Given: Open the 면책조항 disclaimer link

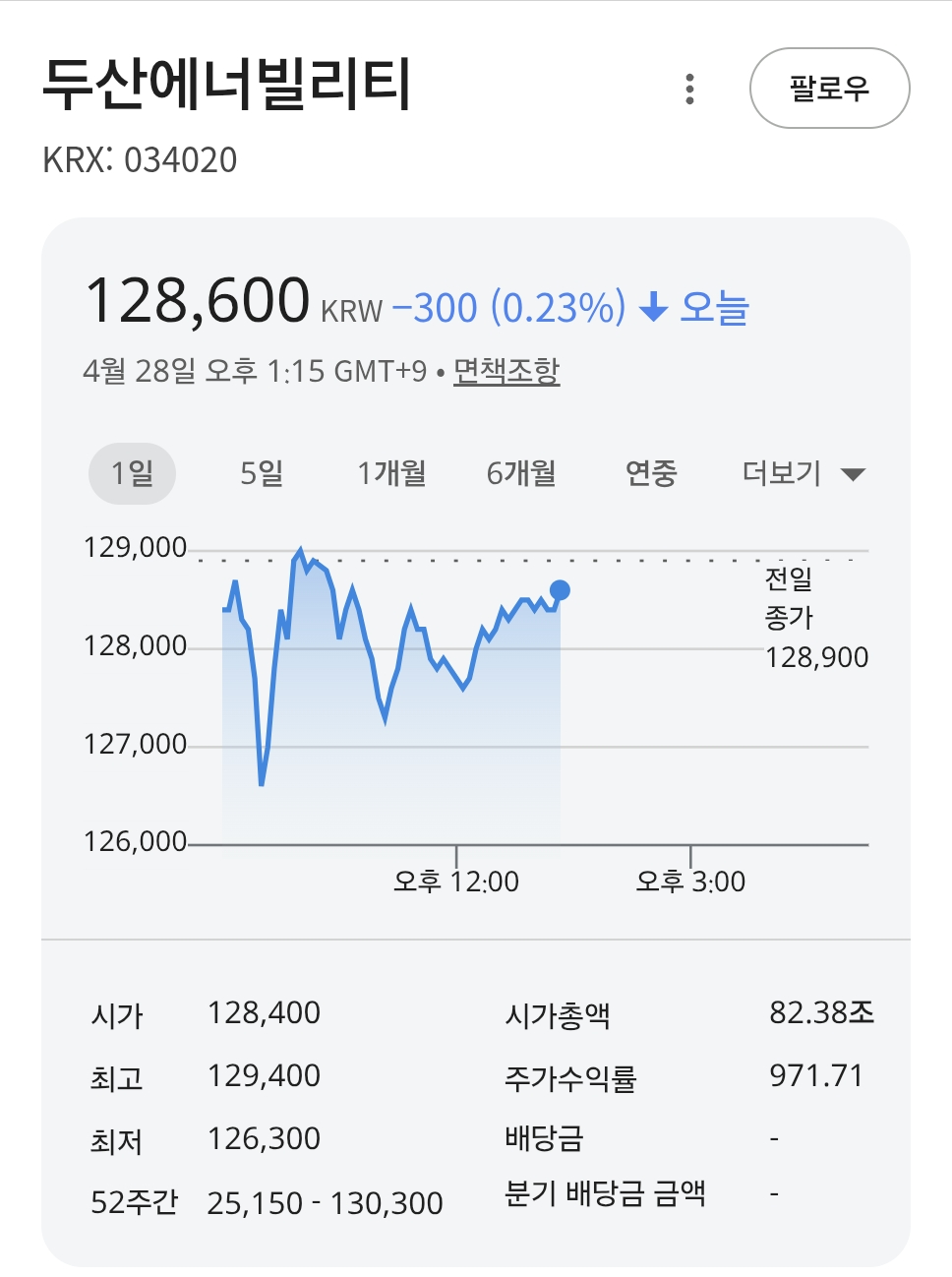Looking at the screenshot, I should (x=506, y=371).
